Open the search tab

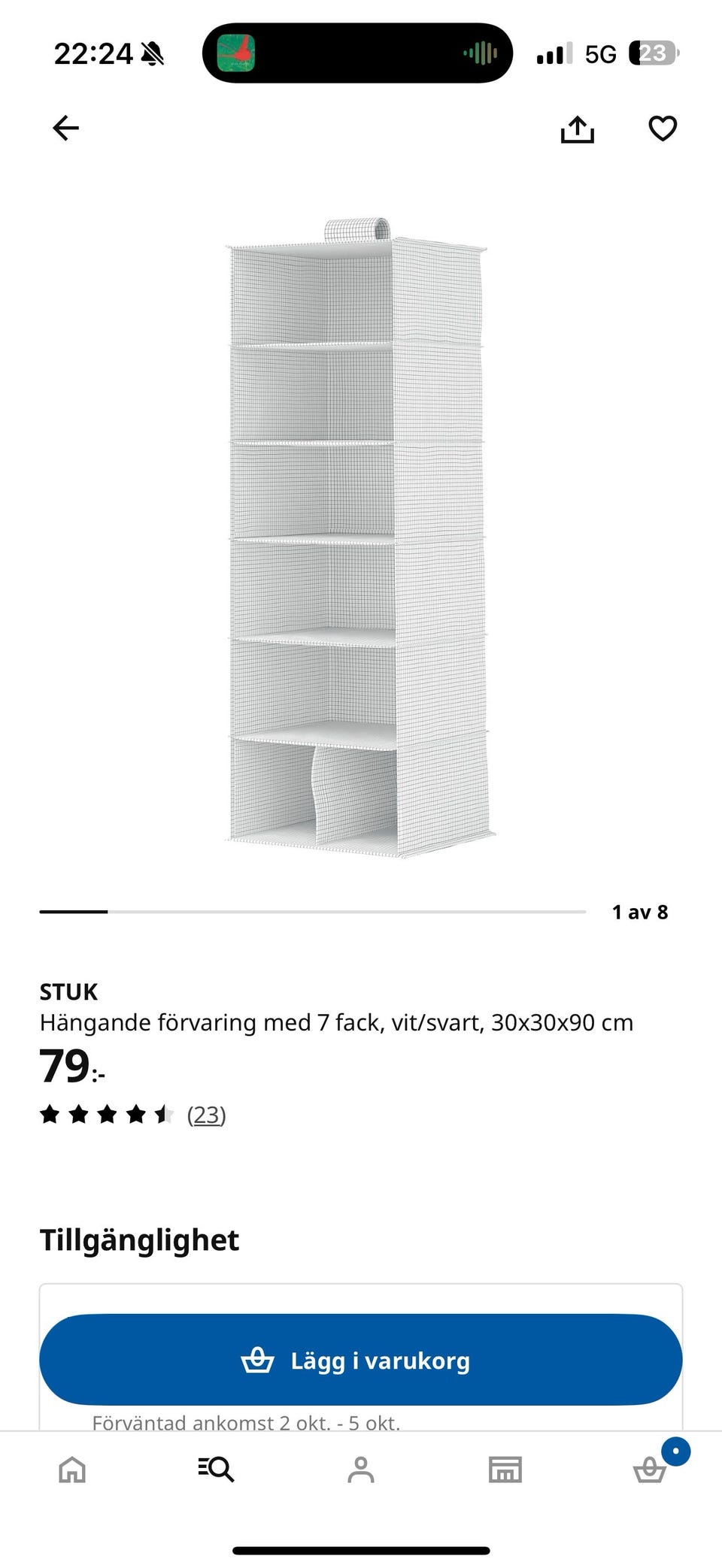(x=217, y=1469)
